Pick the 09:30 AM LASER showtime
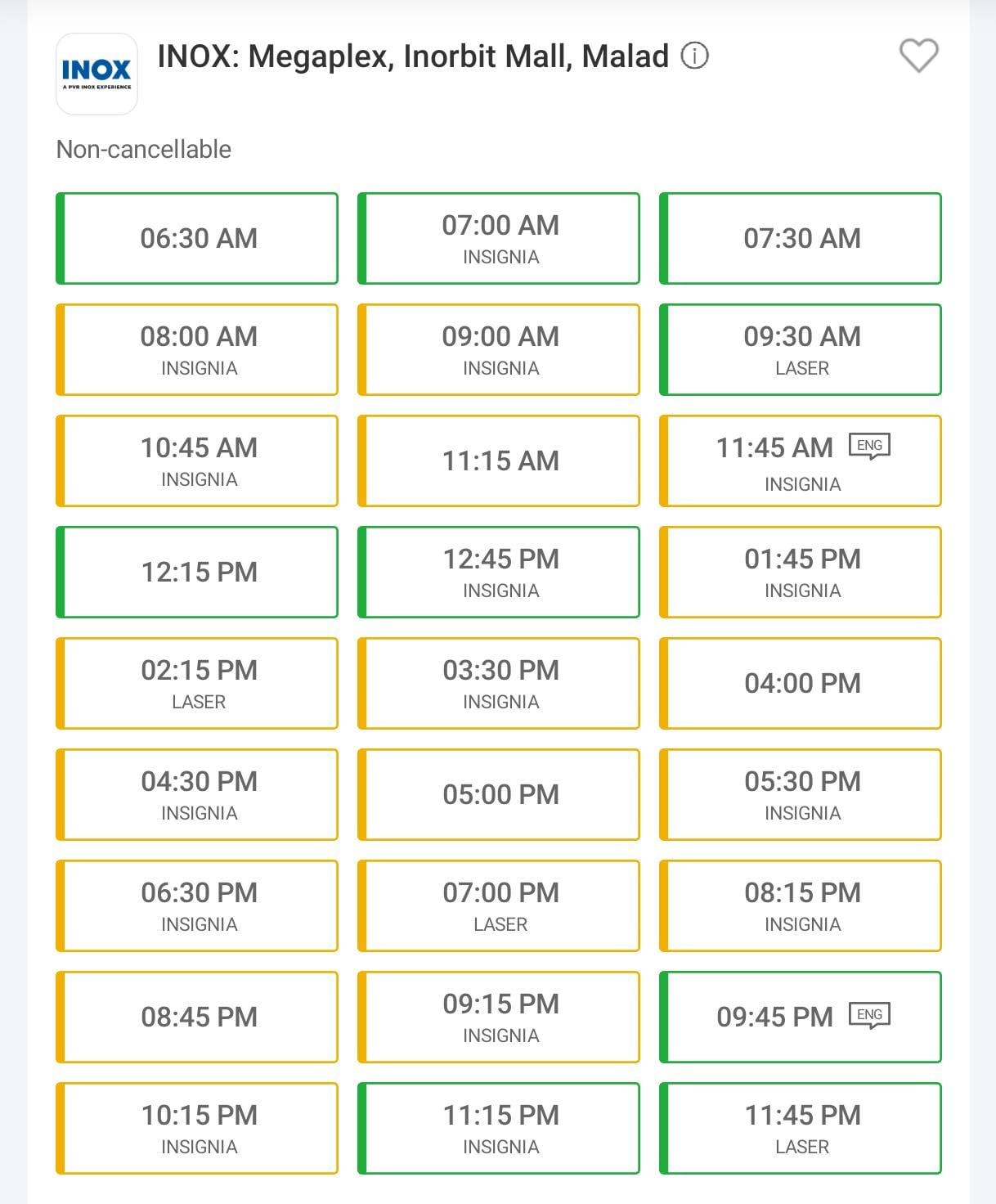 click(801, 350)
